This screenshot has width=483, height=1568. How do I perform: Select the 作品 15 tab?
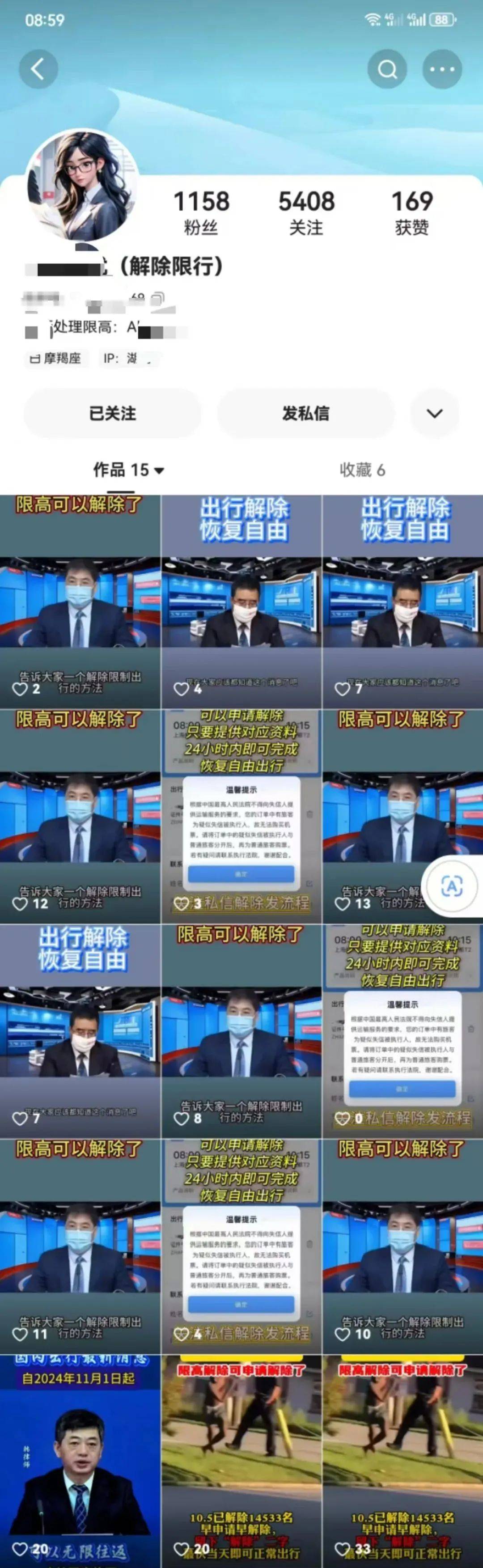tap(128, 470)
